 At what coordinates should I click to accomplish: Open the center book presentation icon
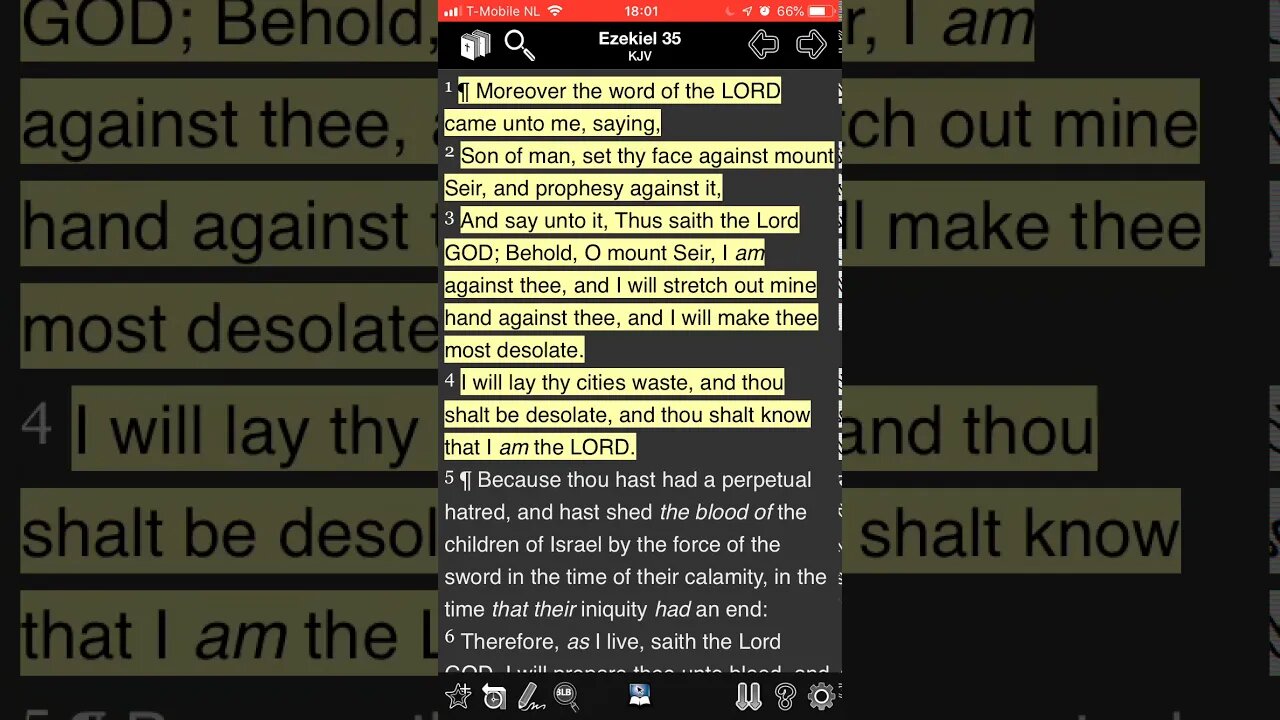640,696
